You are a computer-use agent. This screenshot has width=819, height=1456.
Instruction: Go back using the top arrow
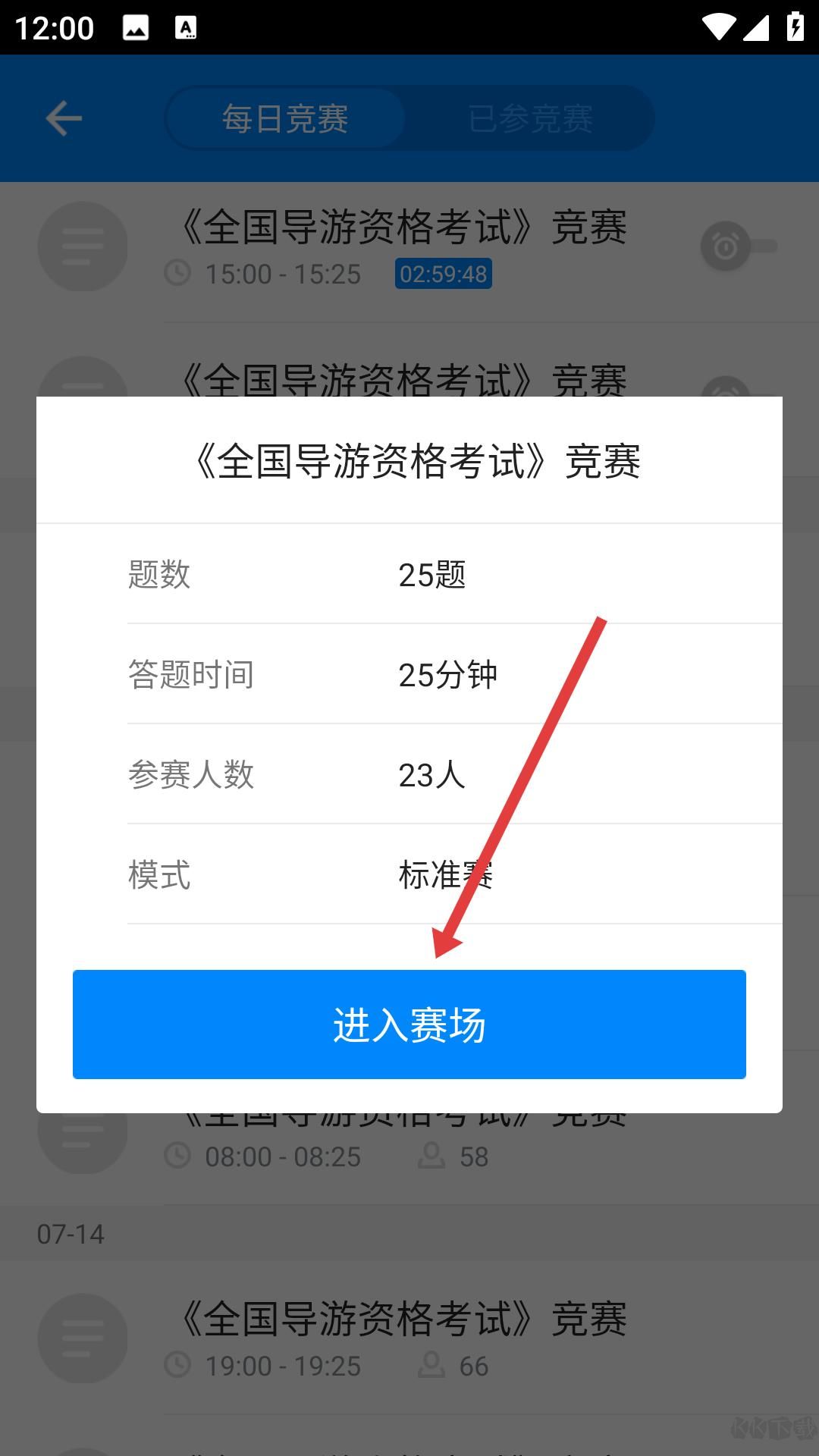pos(64,118)
